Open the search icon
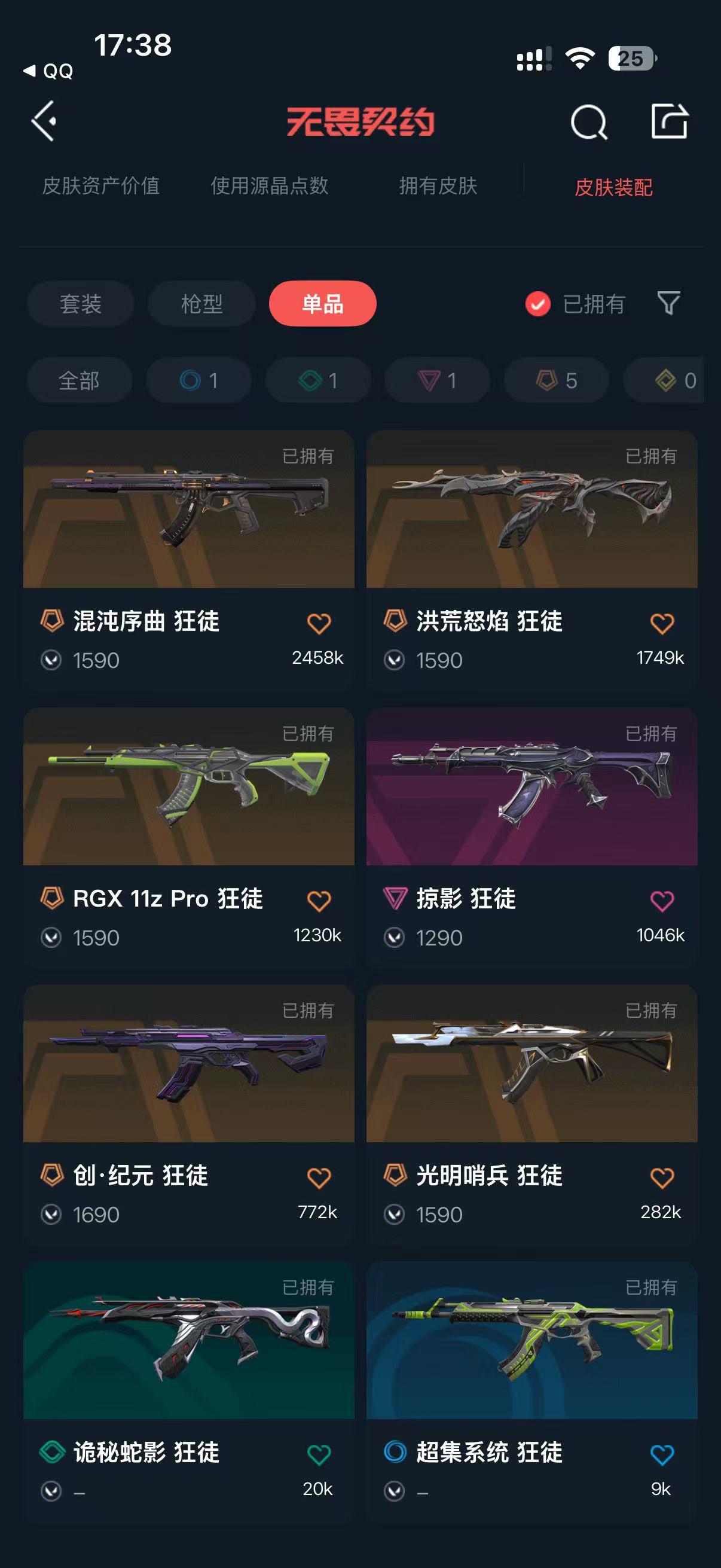Screen dimensions: 721x1568 click(588, 123)
